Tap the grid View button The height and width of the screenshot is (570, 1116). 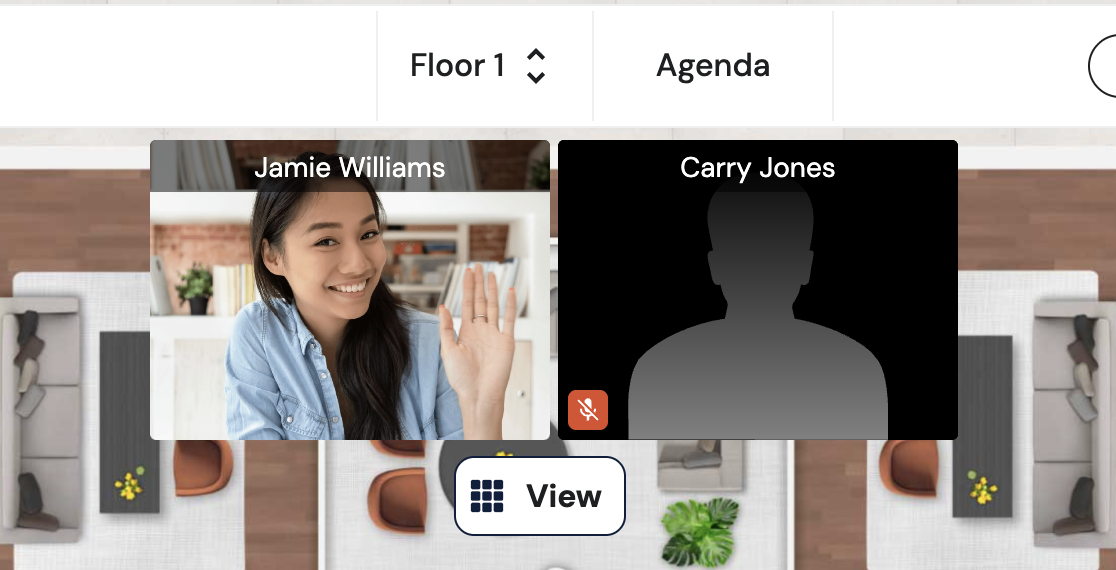[540, 496]
